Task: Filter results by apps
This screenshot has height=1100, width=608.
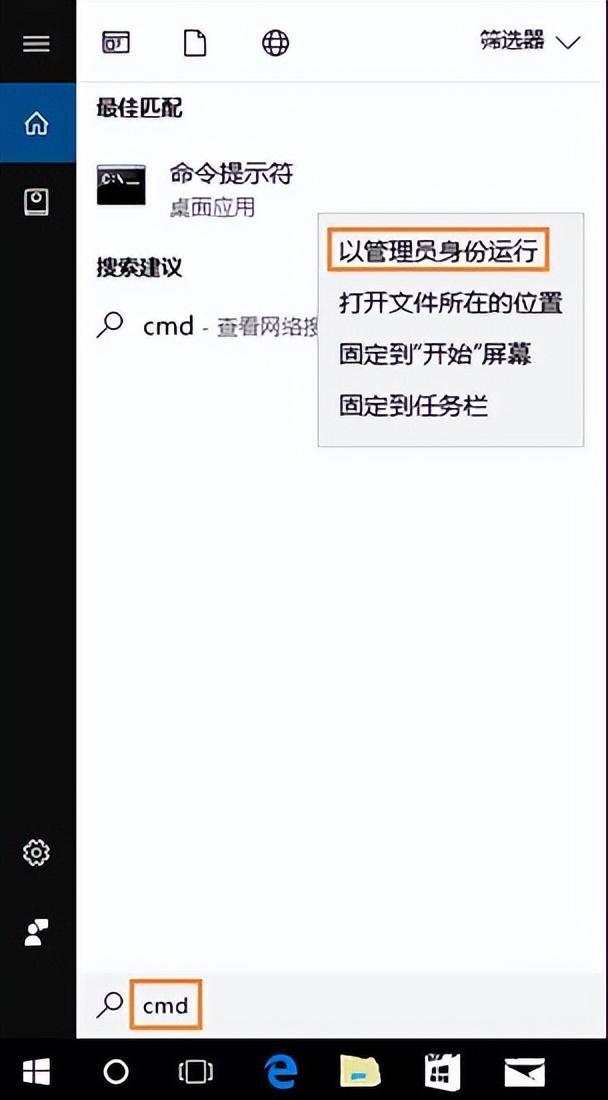Action: tap(116, 42)
